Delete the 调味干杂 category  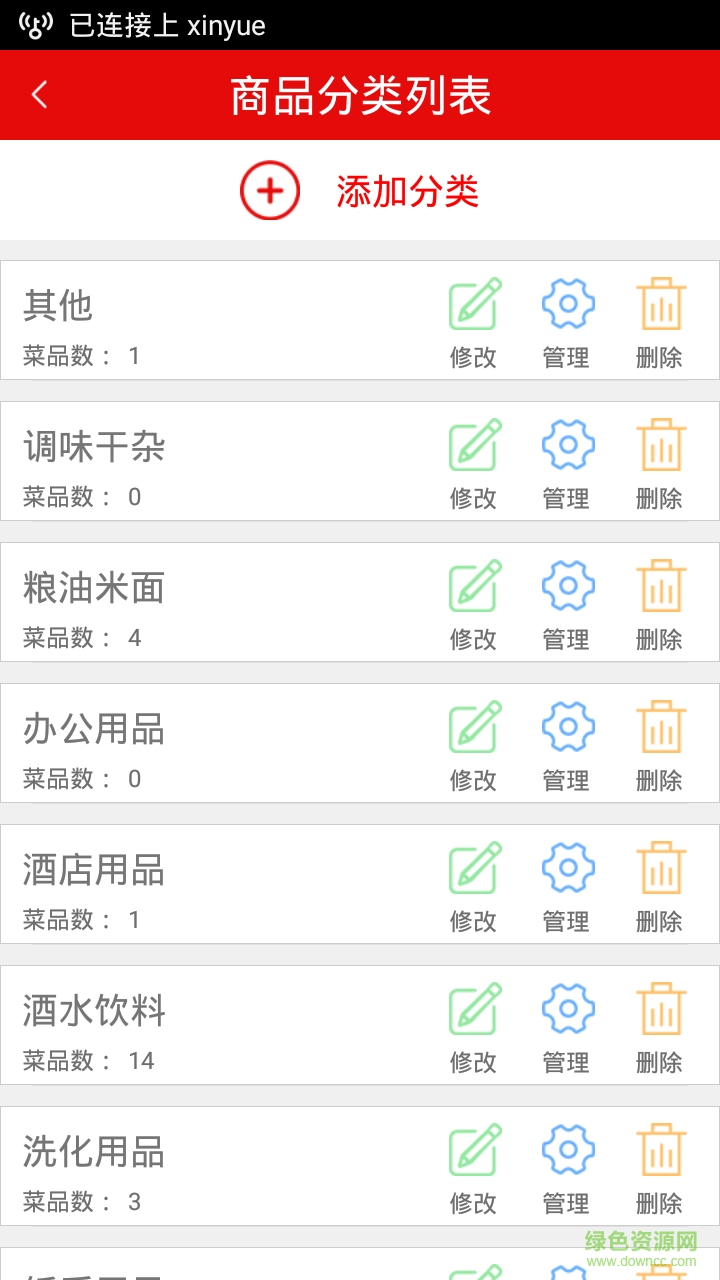[660, 461]
